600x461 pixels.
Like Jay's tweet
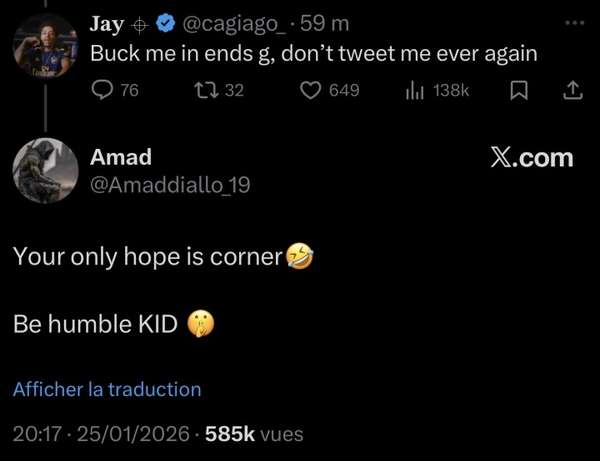point(313,91)
